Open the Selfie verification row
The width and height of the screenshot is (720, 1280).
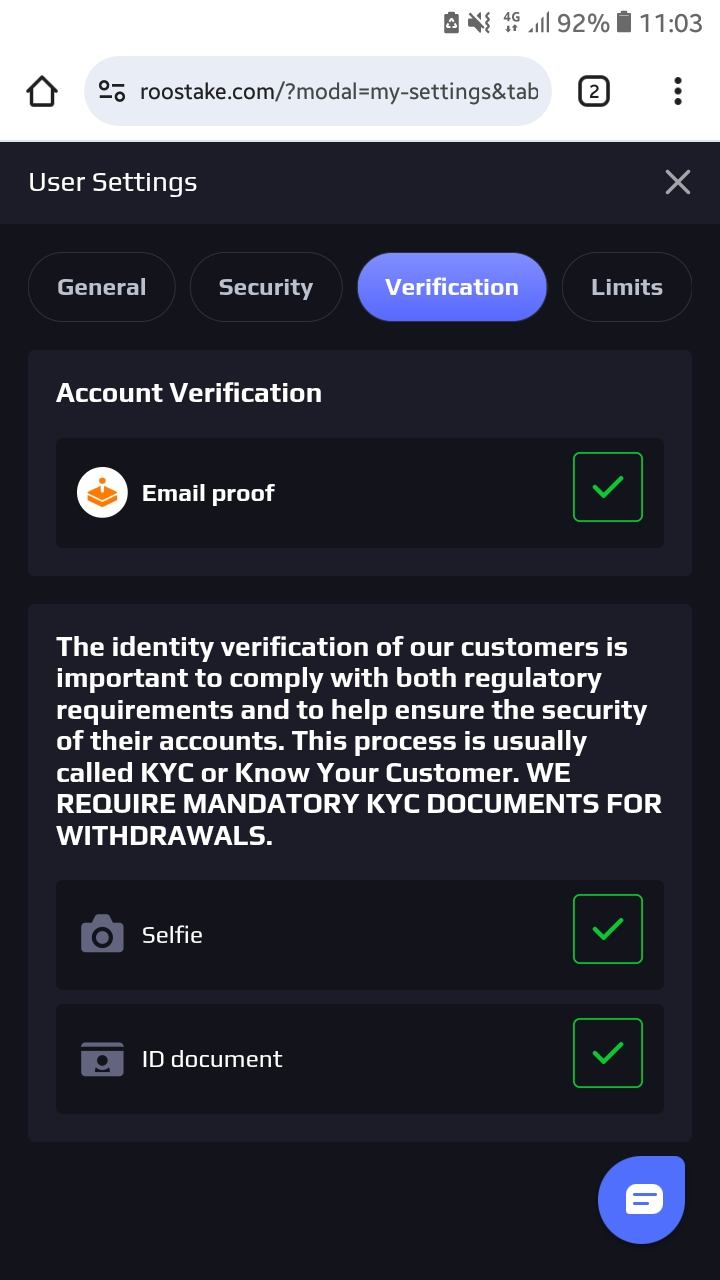pyautogui.click(x=360, y=935)
